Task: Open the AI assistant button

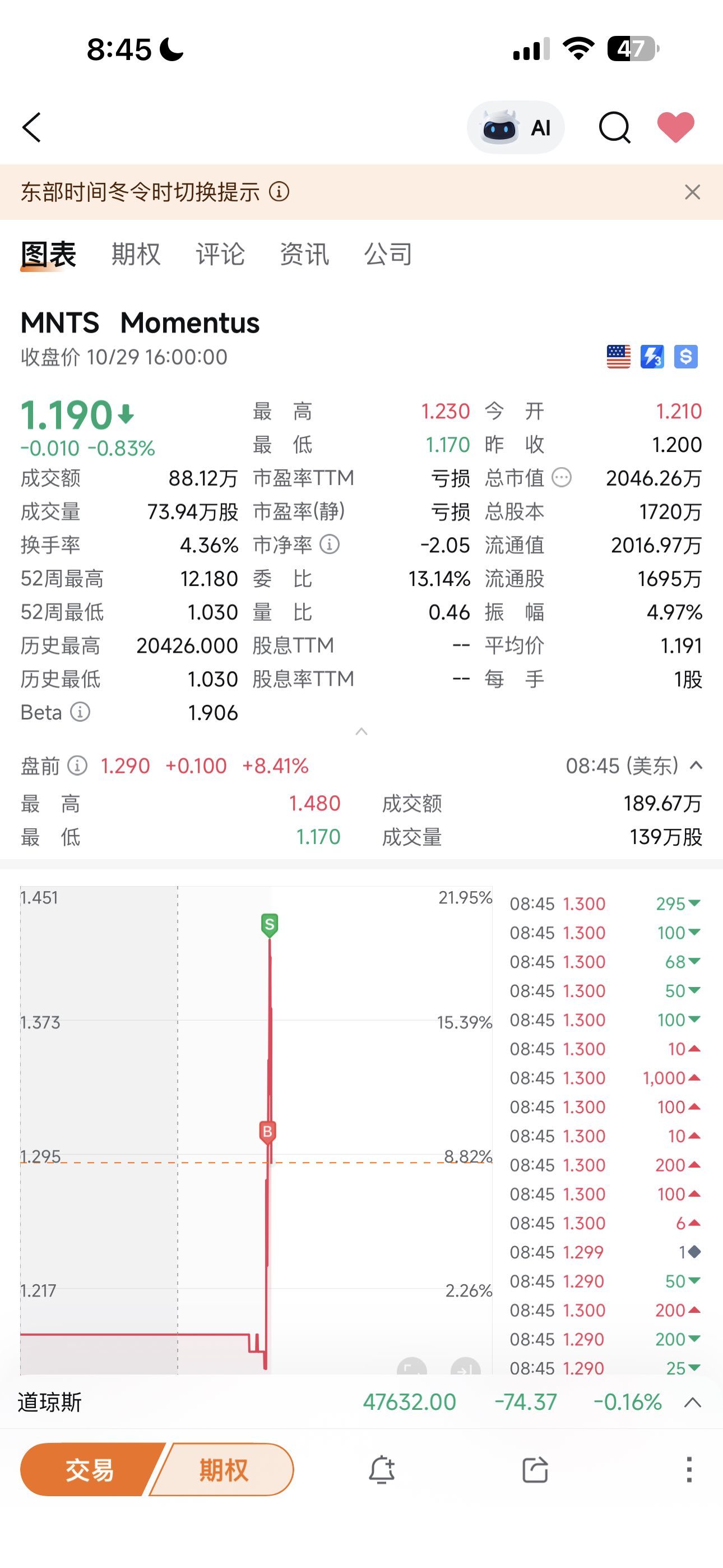Action: 516,127
